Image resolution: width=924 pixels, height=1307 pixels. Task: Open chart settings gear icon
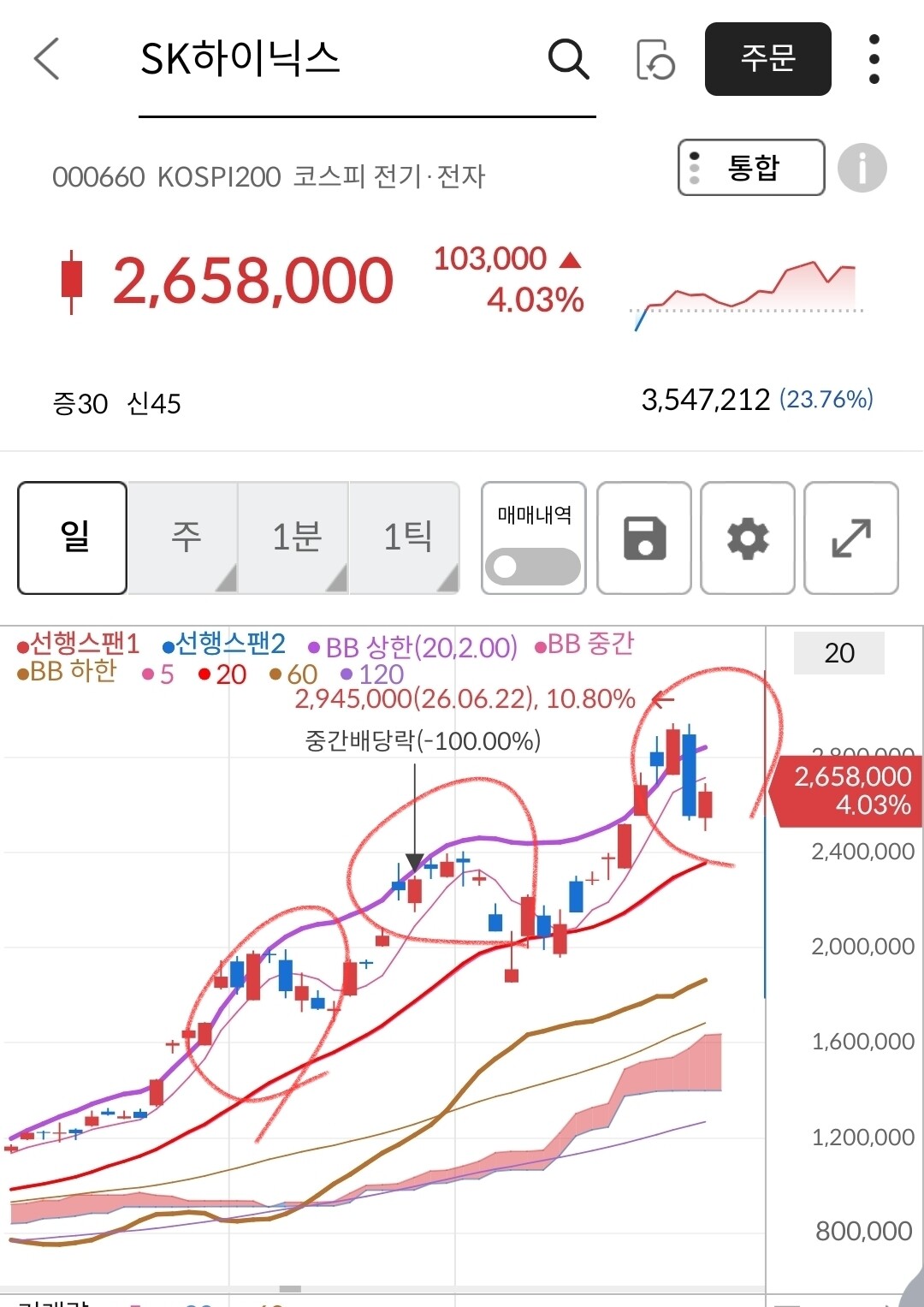pos(748,538)
